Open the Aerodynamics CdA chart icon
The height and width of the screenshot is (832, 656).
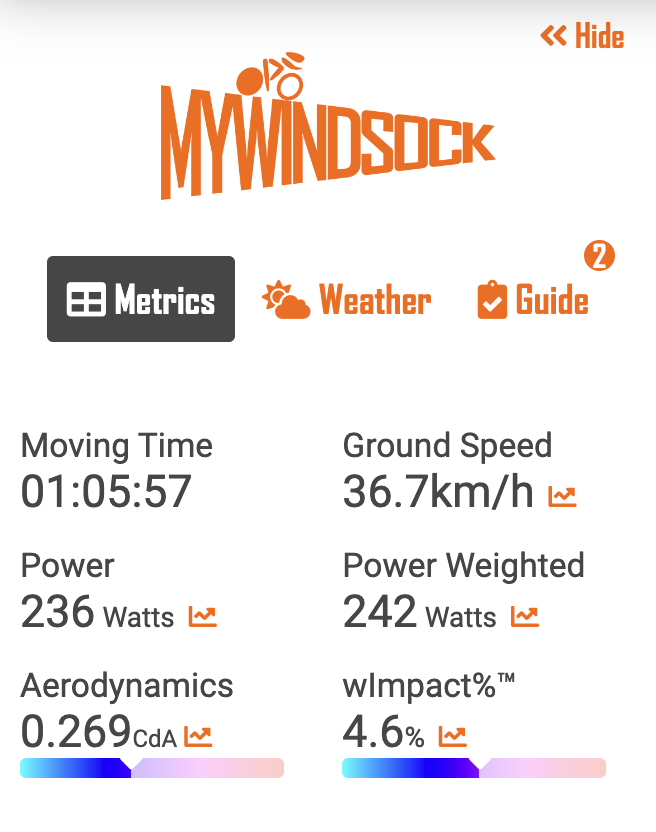[x=198, y=737]
